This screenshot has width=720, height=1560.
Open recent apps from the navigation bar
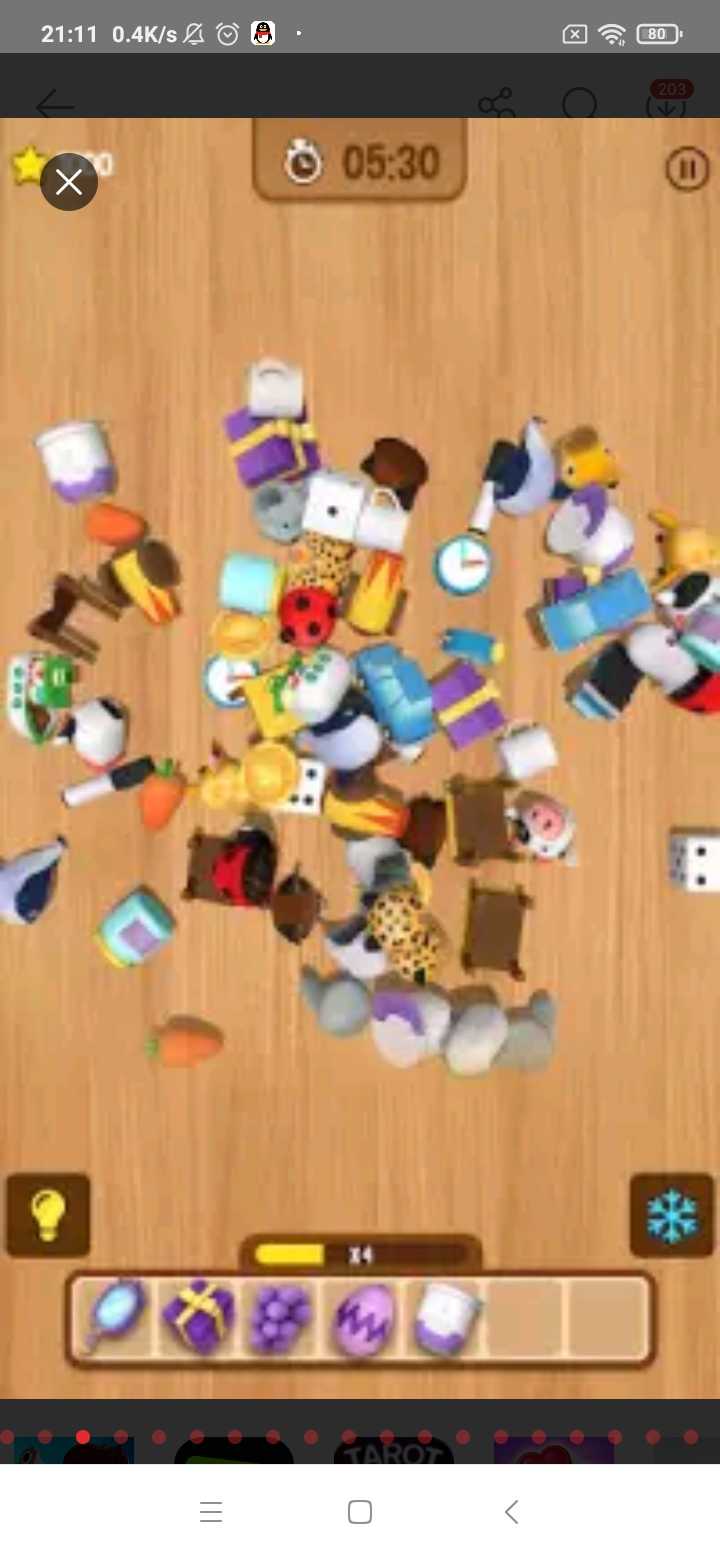(x=211, y=1512)
